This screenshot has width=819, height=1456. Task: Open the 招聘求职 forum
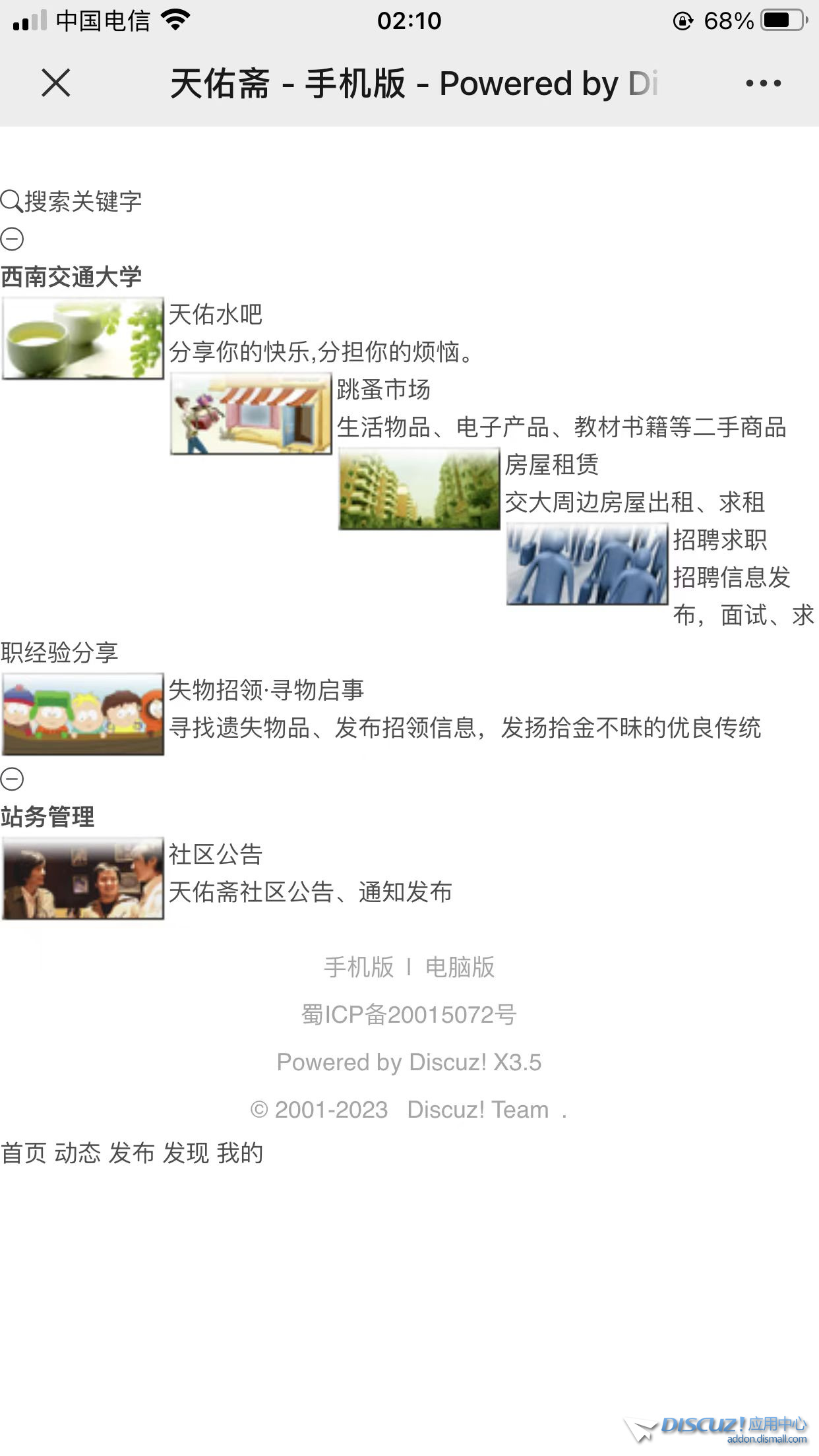(x=719, y=540)
